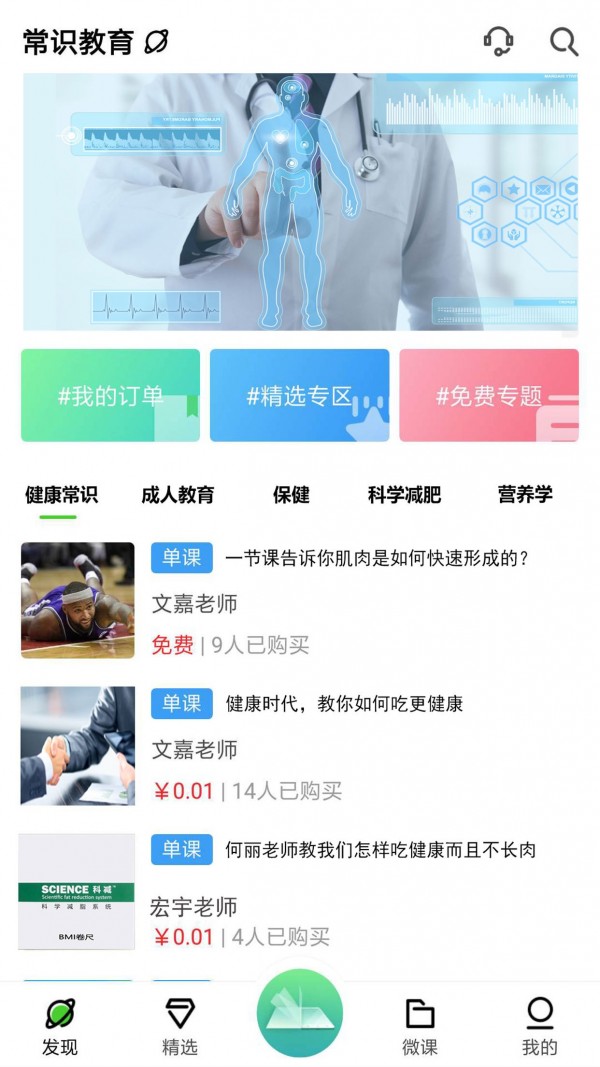
Task: Open the course 健康时代，教你如何吃更健康
Action: pos(344,704)
